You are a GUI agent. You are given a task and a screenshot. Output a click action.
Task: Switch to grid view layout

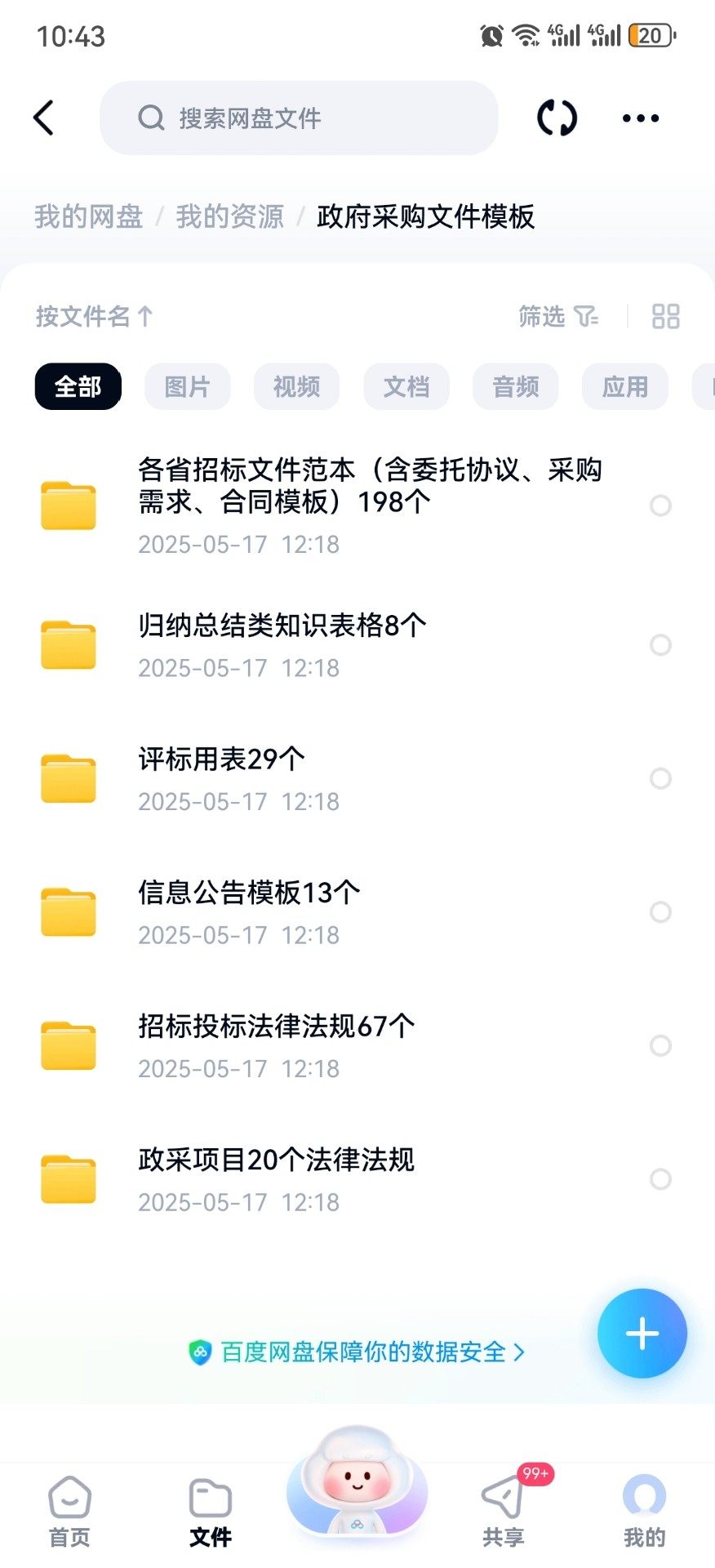[x=665, y=317]
